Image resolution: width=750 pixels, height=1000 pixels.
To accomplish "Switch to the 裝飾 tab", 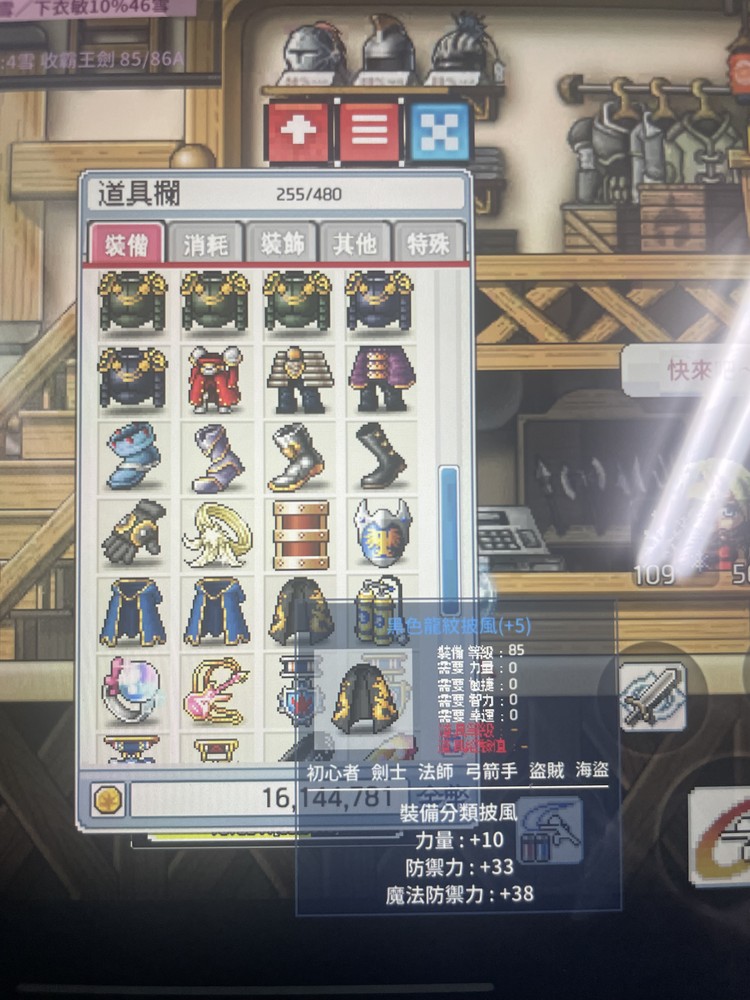I will click(x=283, y=244).
